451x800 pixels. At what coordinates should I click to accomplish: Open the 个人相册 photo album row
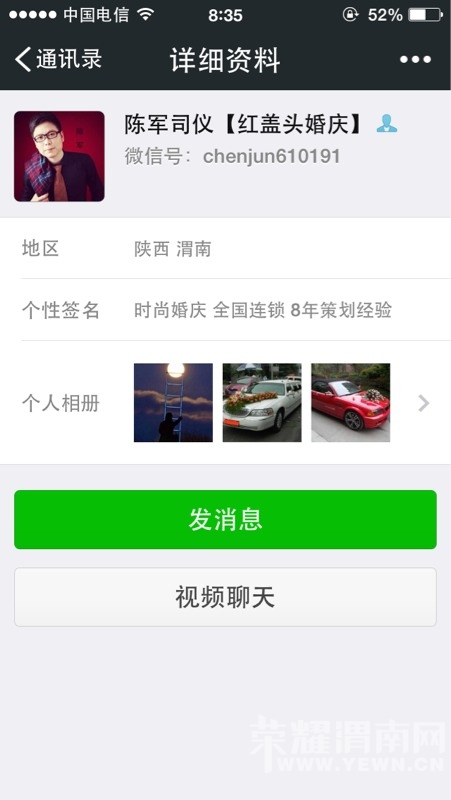(226, 403)
